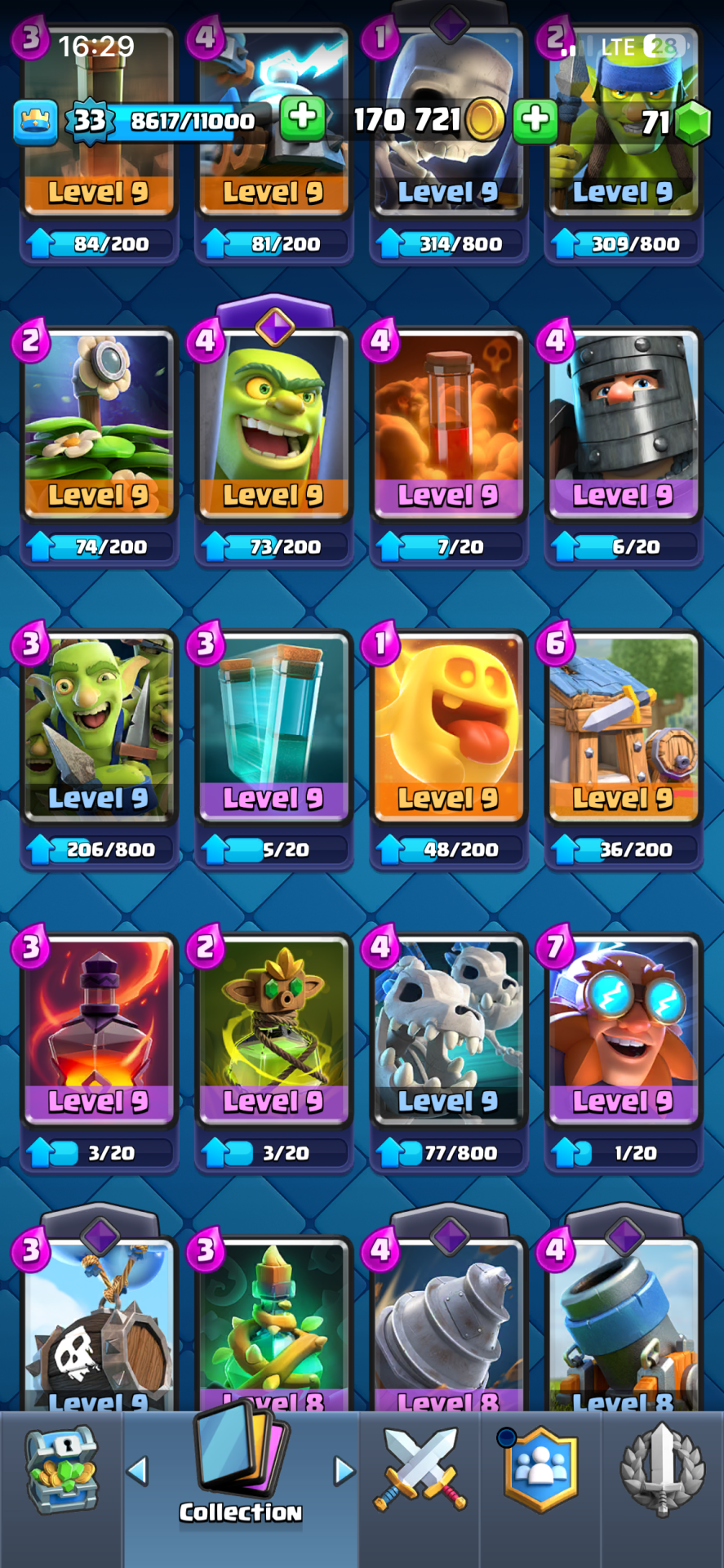The height and width of the screenshot is (1568, 724).
Task: Select the yellow Heal Spirit card
Action: (448, 727)
